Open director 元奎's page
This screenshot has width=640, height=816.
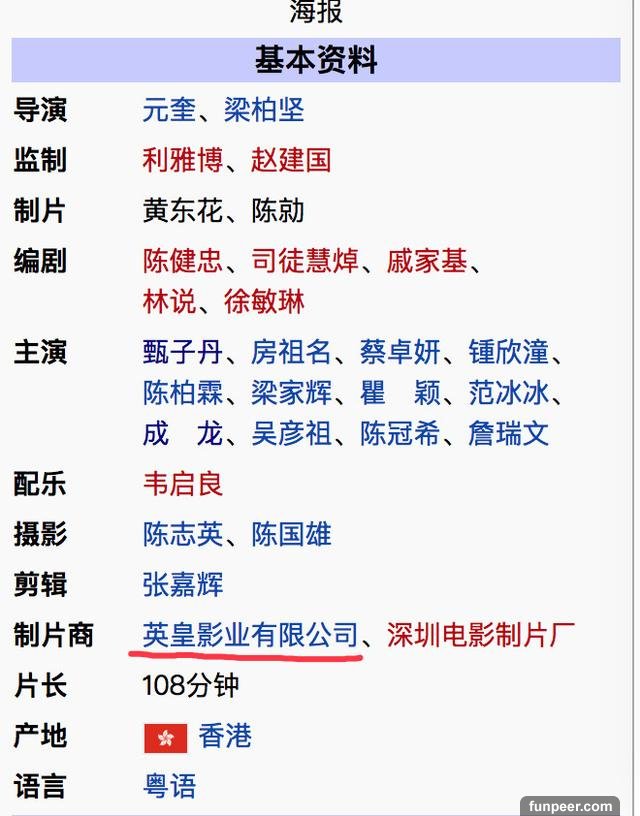[x=169, y=110]
